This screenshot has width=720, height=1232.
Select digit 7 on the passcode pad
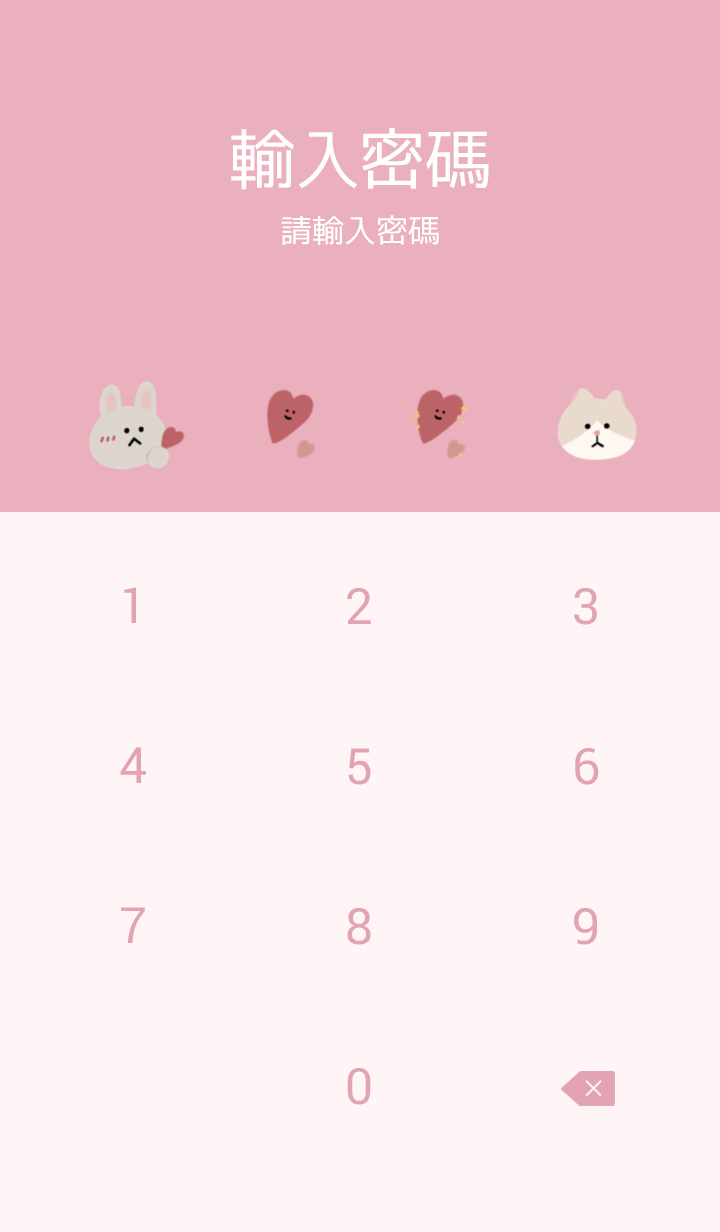132,927
